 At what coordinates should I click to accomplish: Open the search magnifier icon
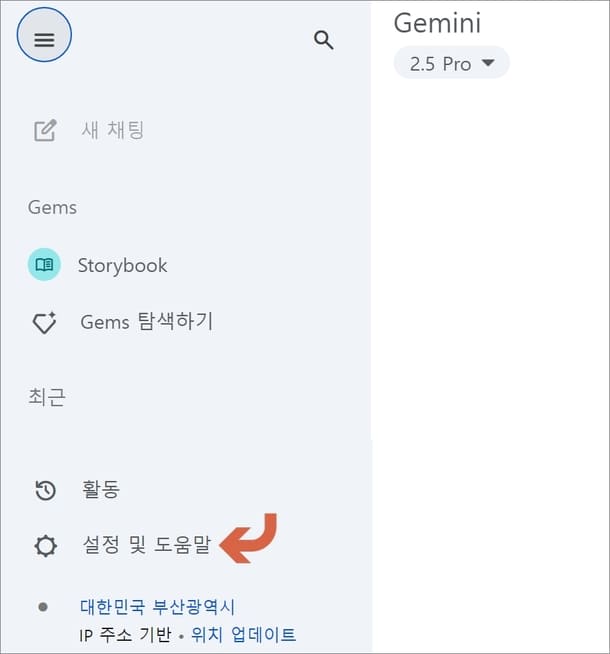point(323,40)
